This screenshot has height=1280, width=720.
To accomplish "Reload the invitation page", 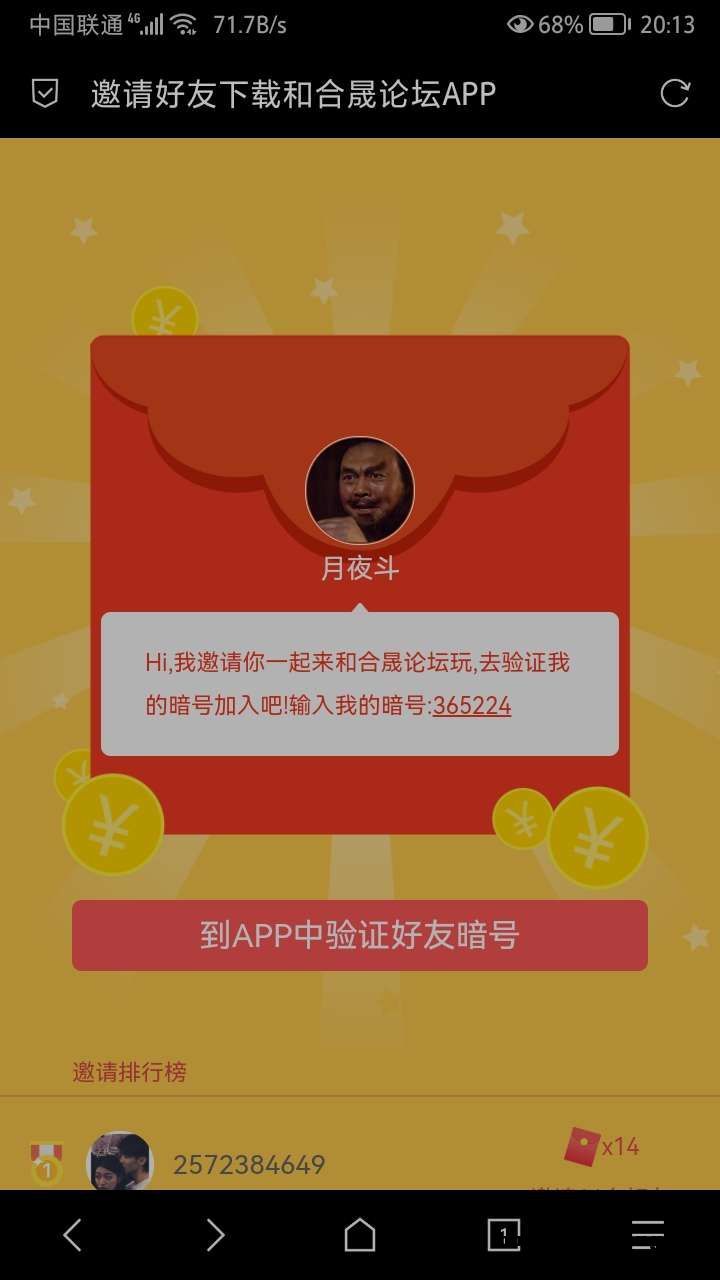I will point(675,94).
